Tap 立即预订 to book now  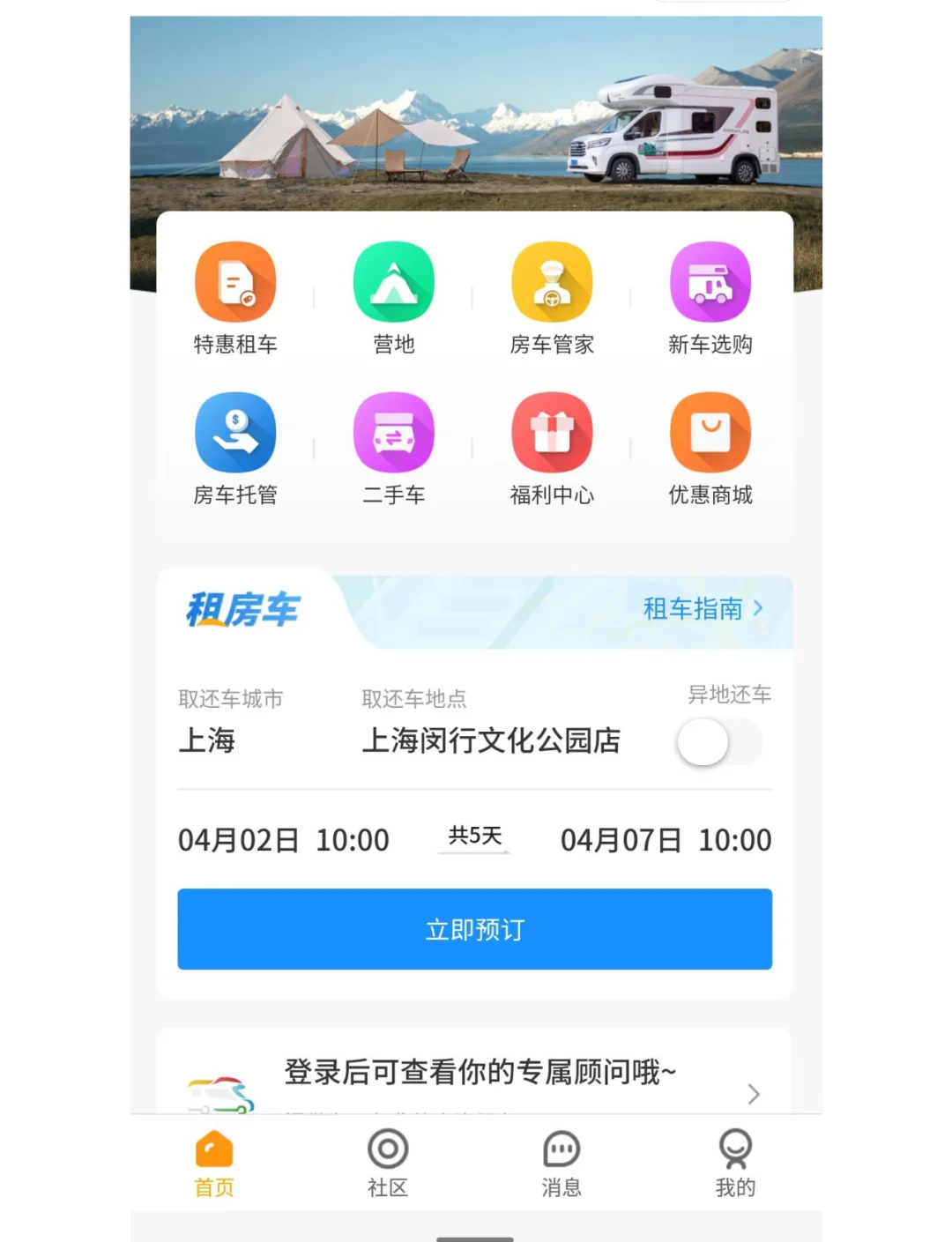[474, 929]
